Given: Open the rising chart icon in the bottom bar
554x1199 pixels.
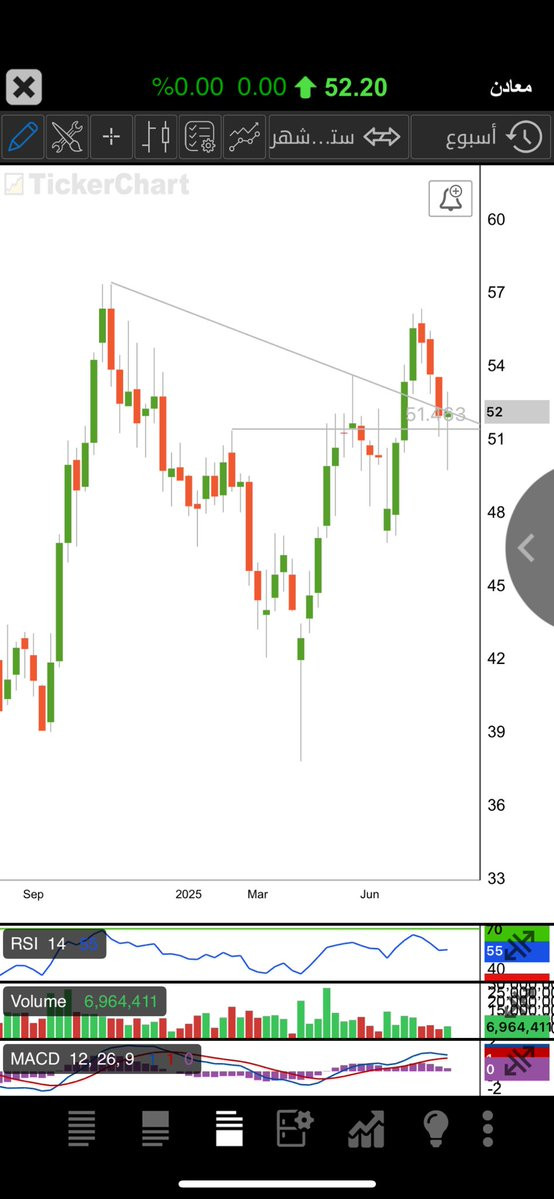Looking at the screenshot, I should pyautogui.click(x=366, y=1129).
